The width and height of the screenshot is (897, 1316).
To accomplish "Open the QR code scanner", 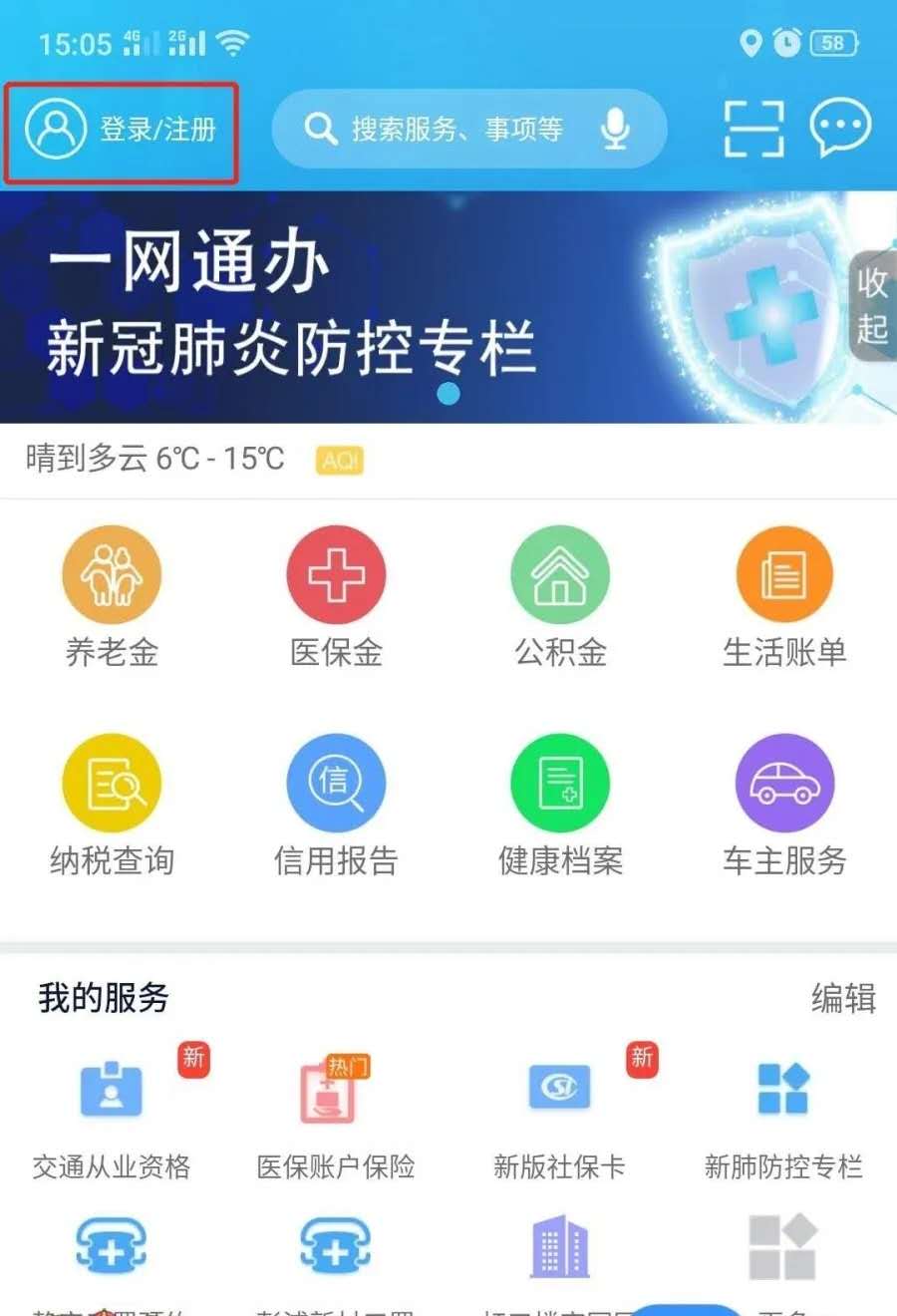I will point(752,129).
